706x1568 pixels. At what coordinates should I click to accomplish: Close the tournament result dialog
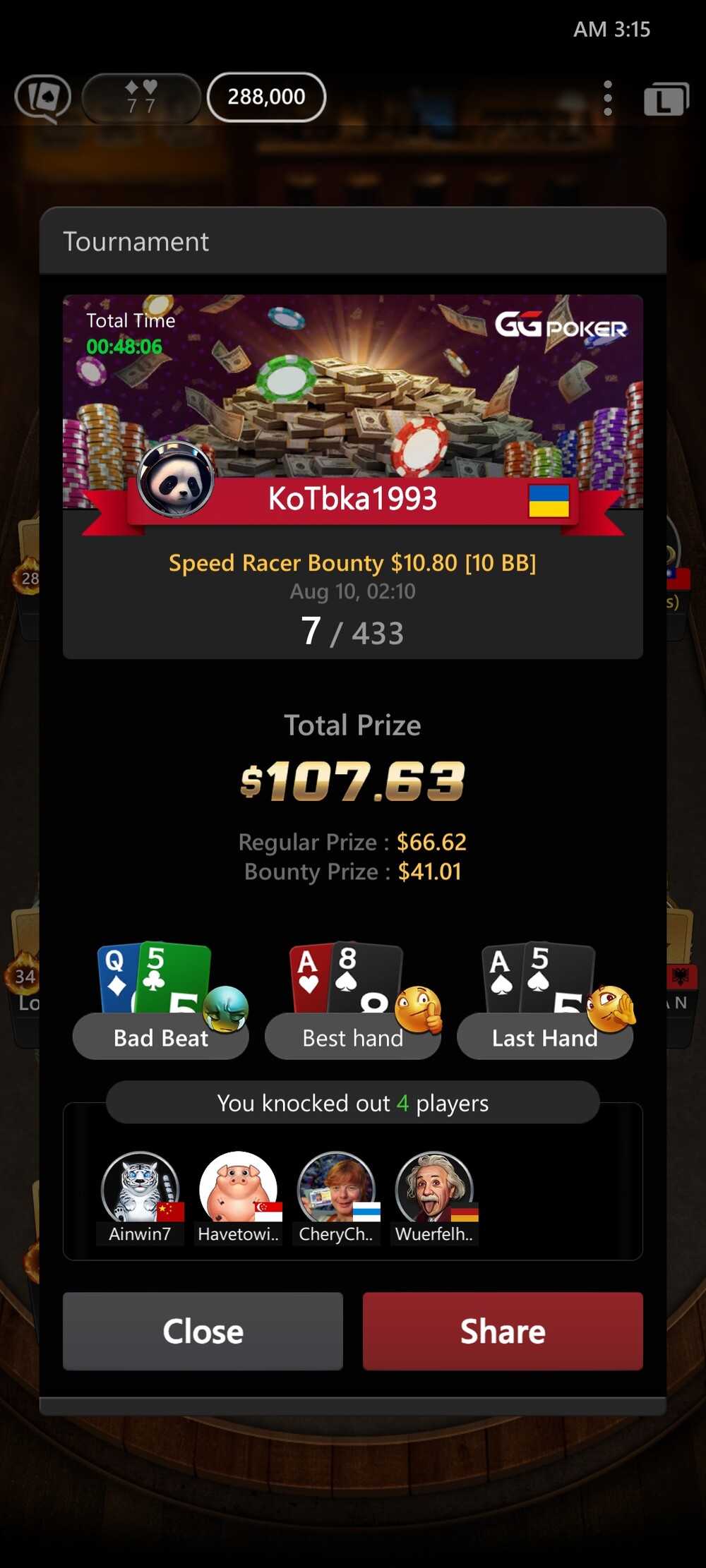[203, 1331]
